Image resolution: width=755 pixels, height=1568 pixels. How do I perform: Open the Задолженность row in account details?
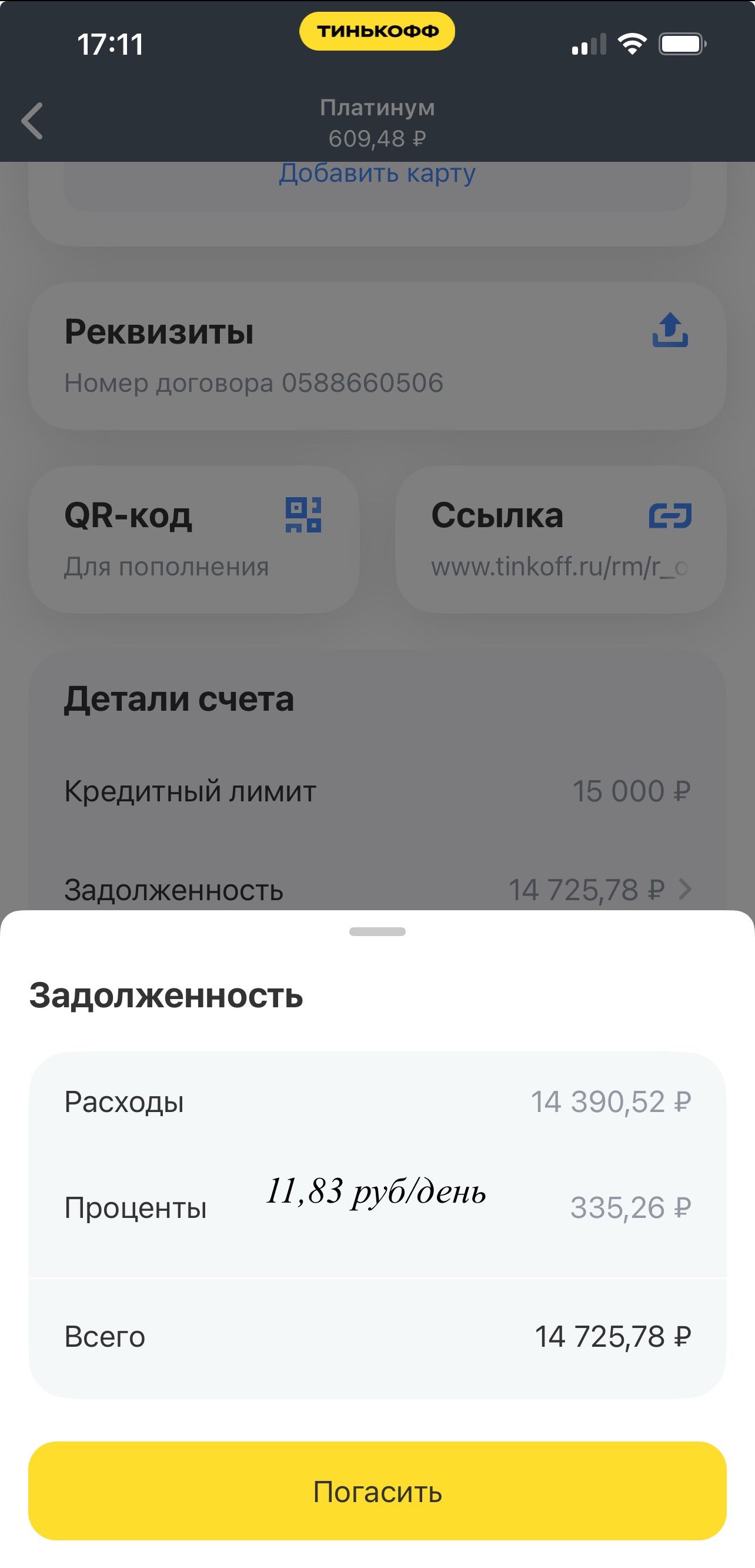(x=377, y=889)
